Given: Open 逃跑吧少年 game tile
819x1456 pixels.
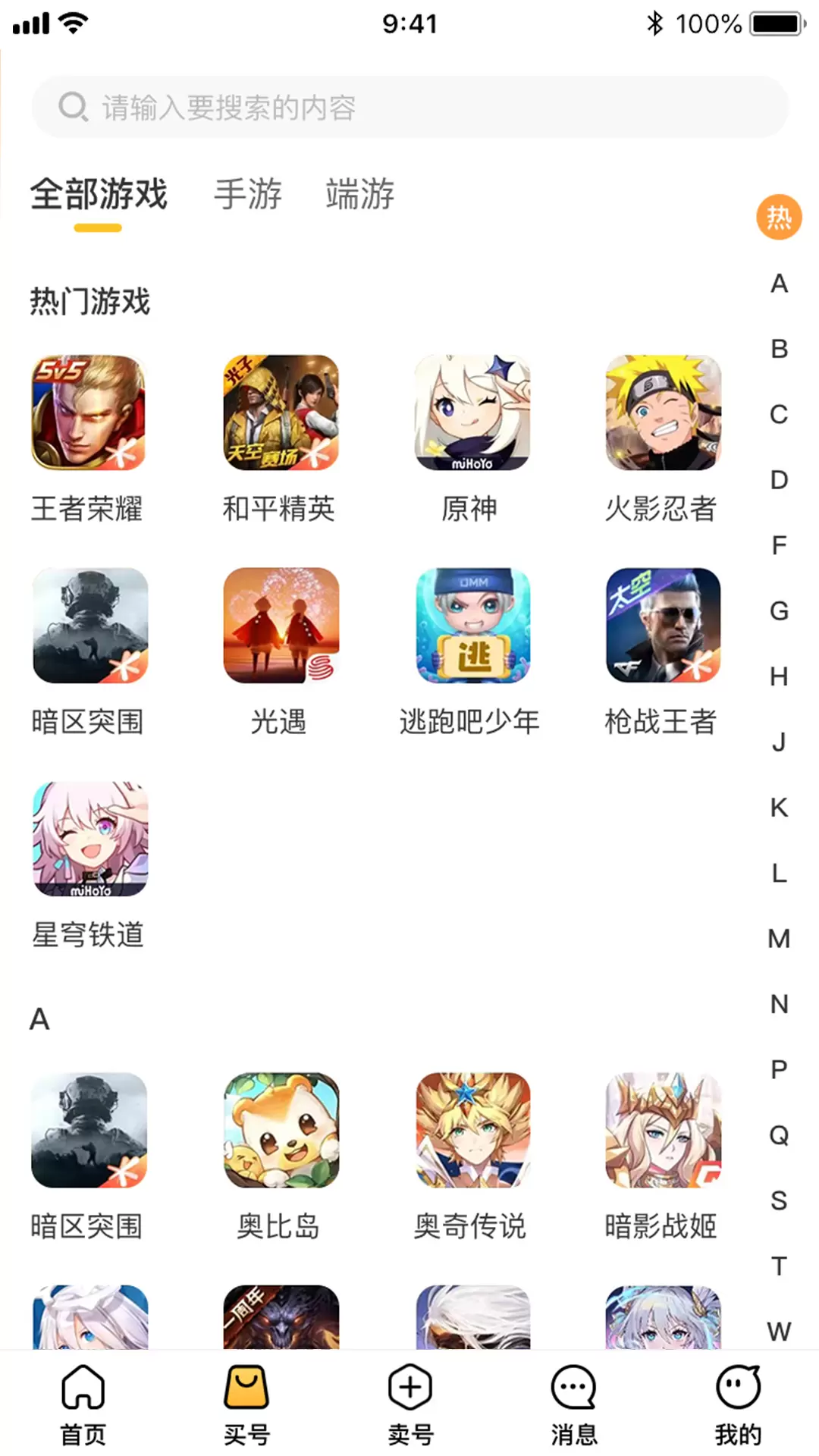Looking at the screenshot, I should (471, 652).
